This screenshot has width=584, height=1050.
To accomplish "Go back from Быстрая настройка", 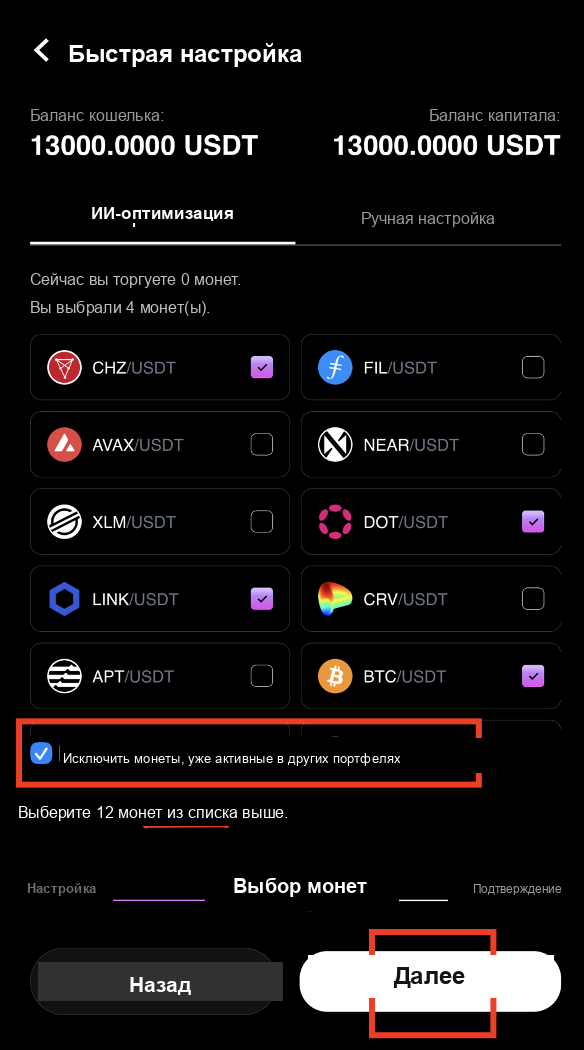I will point(42,51).
